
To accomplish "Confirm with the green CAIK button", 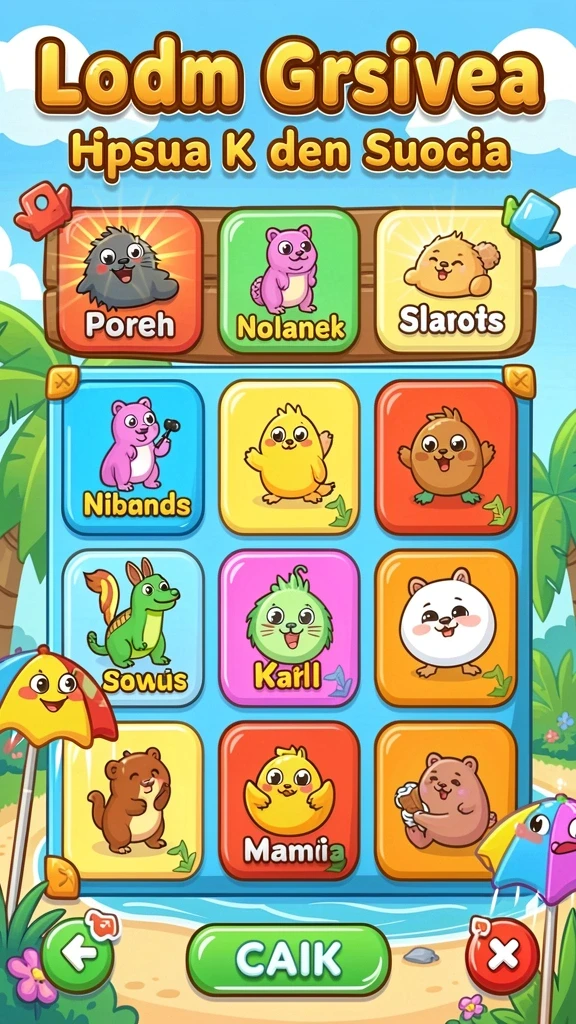I will (289, 959).
